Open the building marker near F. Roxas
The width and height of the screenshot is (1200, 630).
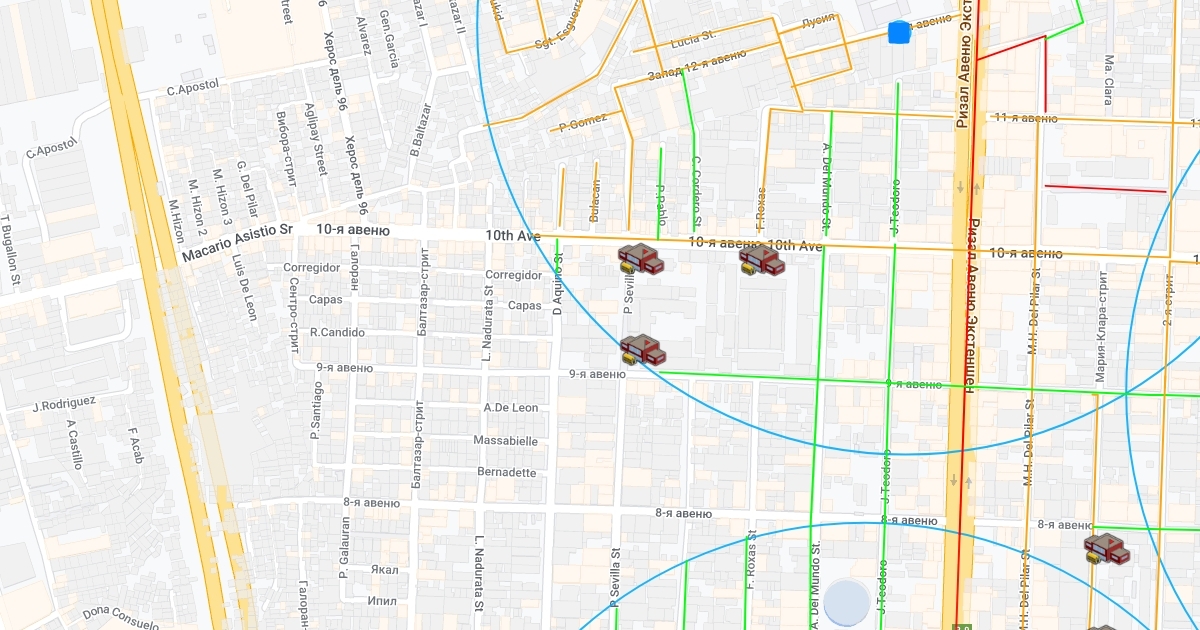point(762,260)
